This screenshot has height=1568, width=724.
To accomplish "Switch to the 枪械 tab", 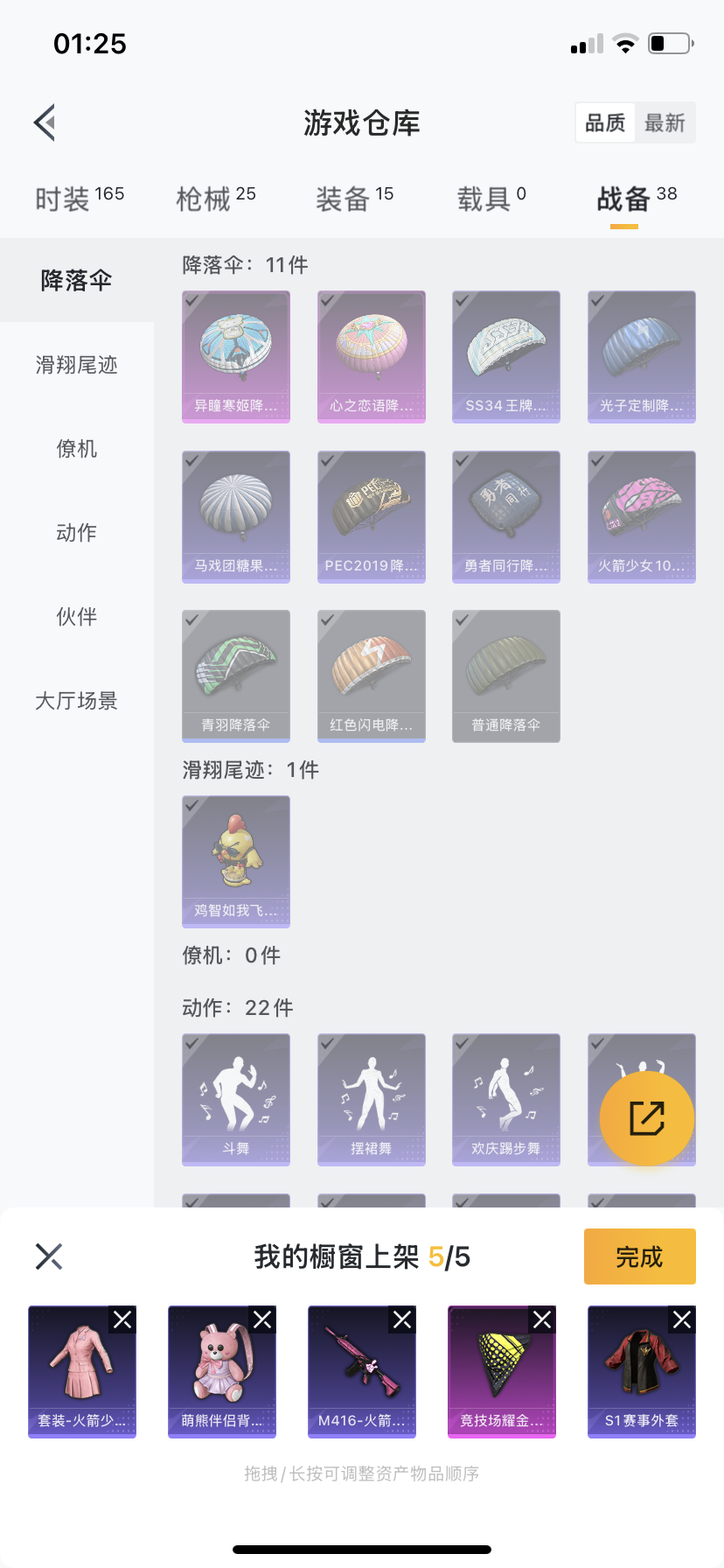I will point(216,198).
